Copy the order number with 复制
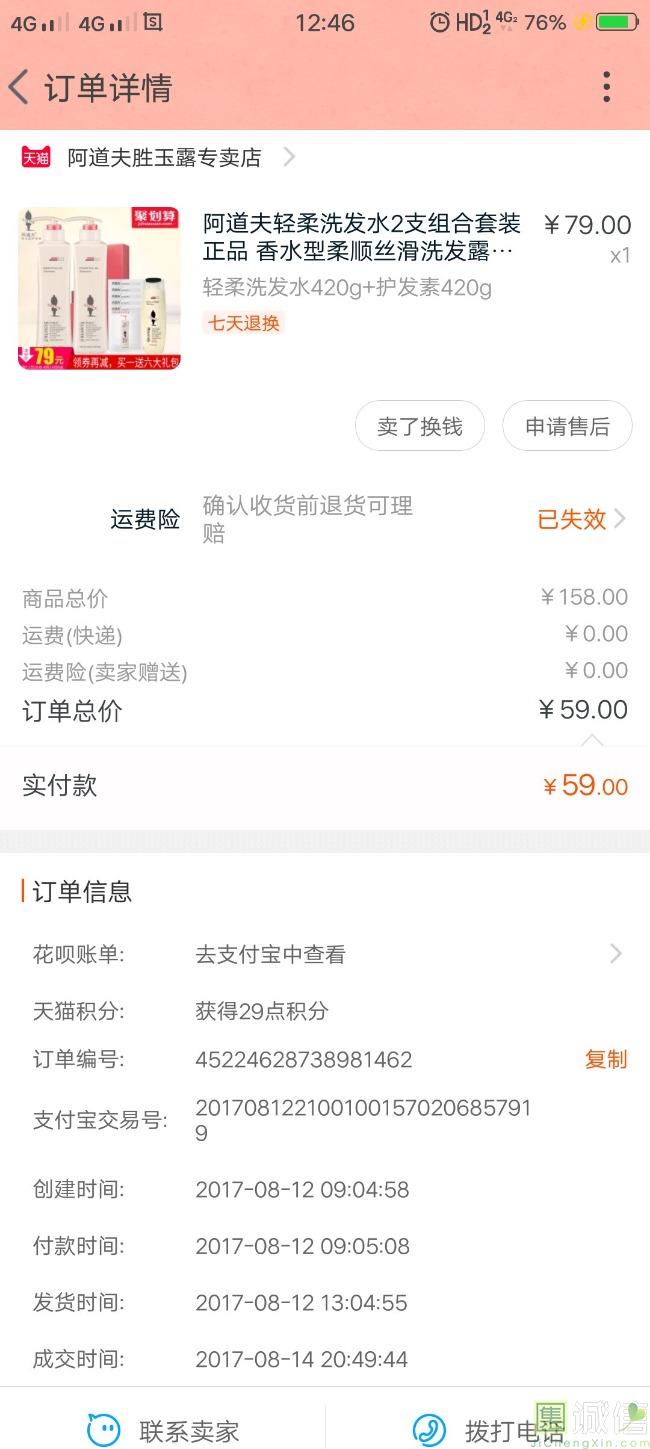The image size is (650, 1449). coord(605,1060)
